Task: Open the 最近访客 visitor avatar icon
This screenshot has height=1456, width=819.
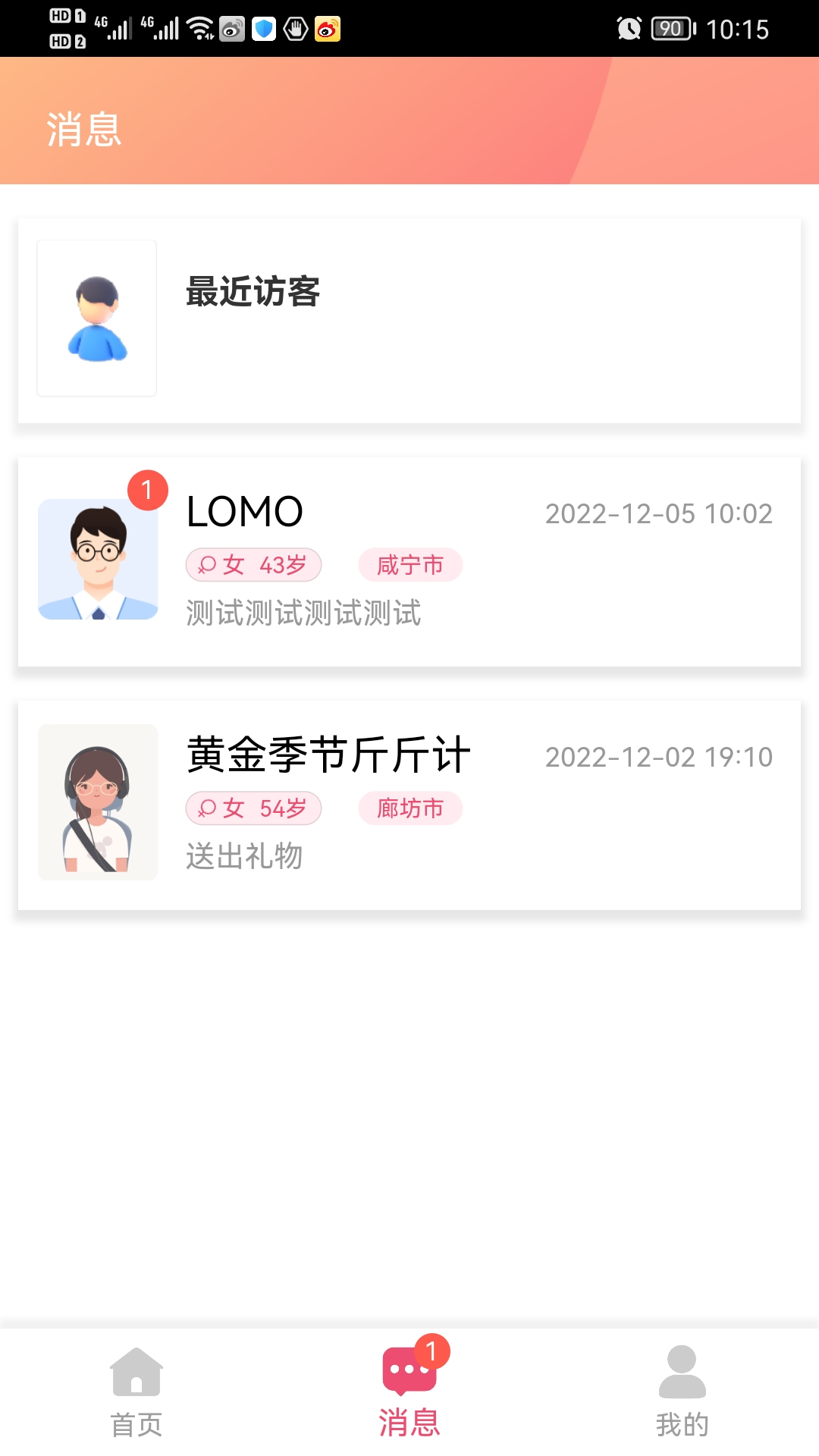Action: tap(96, 317)
